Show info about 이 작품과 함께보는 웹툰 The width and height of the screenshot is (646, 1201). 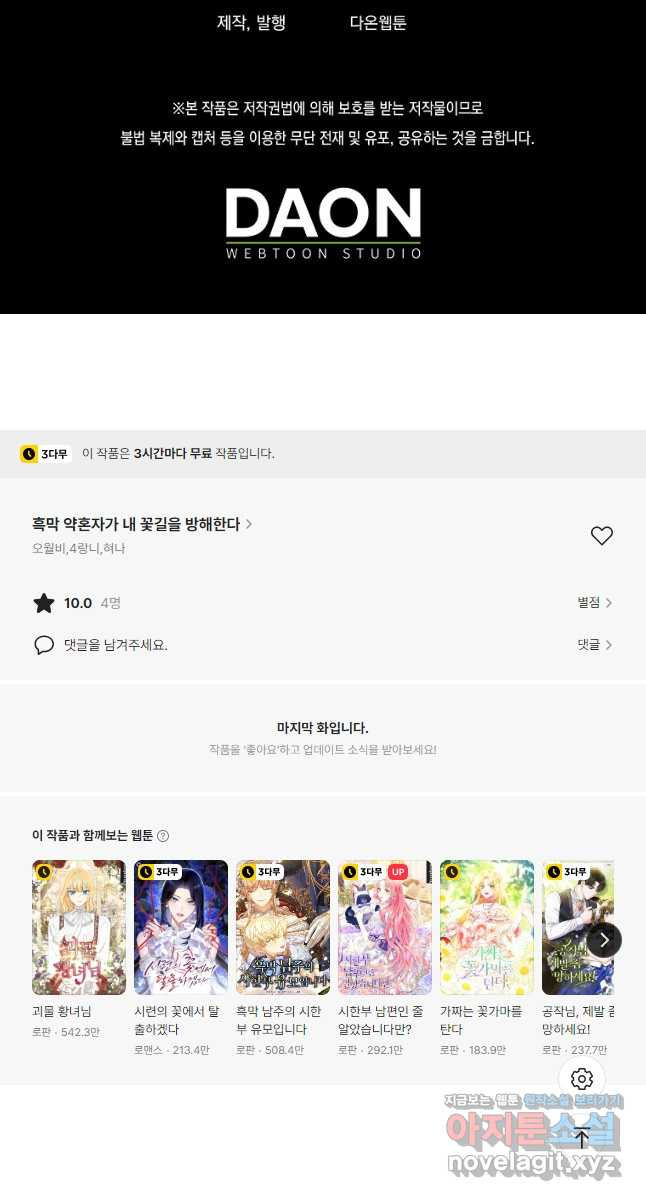163,836
